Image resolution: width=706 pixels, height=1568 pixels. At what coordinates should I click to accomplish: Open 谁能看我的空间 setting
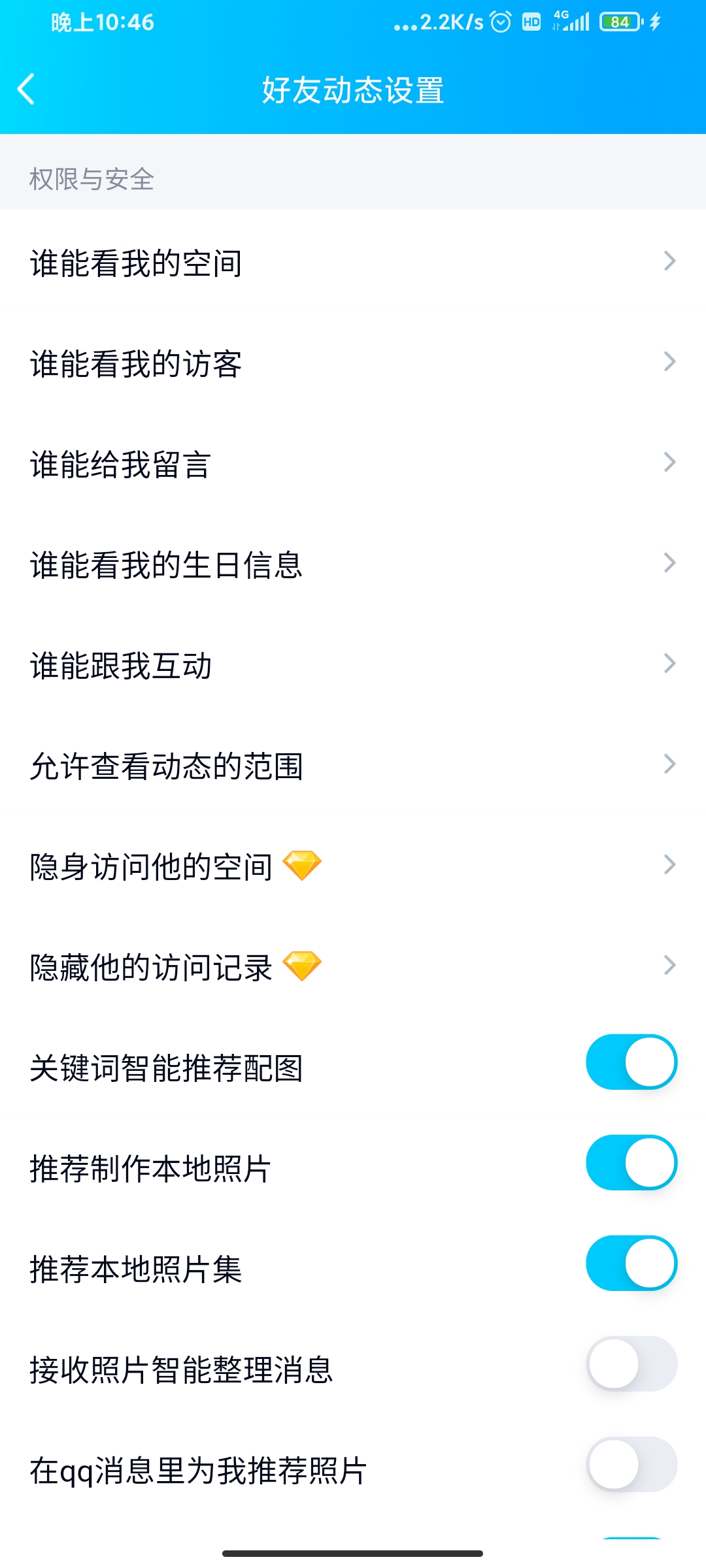353,263
